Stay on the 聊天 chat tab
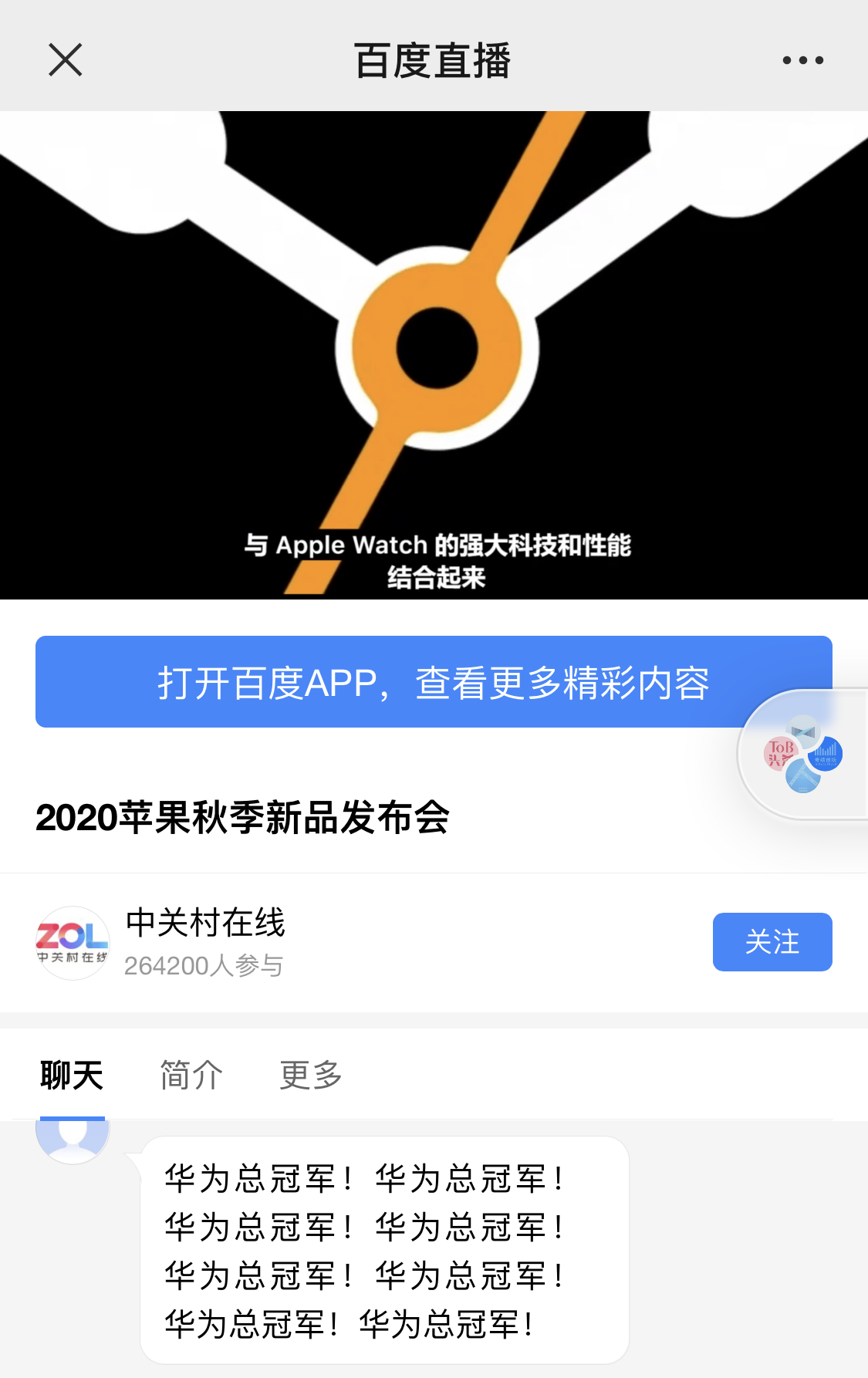The width and height of the screenshot is (868, 1378). pyautogui.click(x=71, y=1074)
